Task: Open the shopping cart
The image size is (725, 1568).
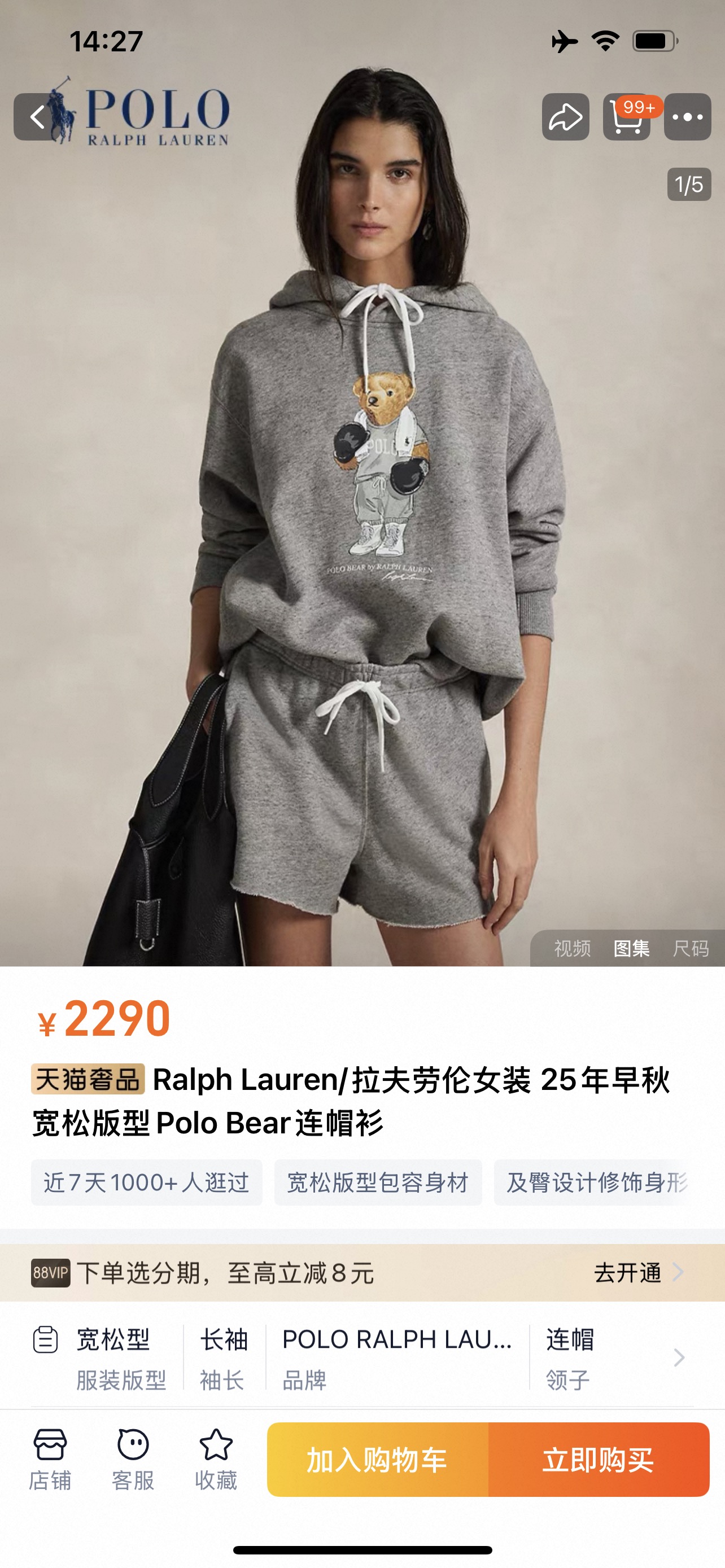Action: 626,117
